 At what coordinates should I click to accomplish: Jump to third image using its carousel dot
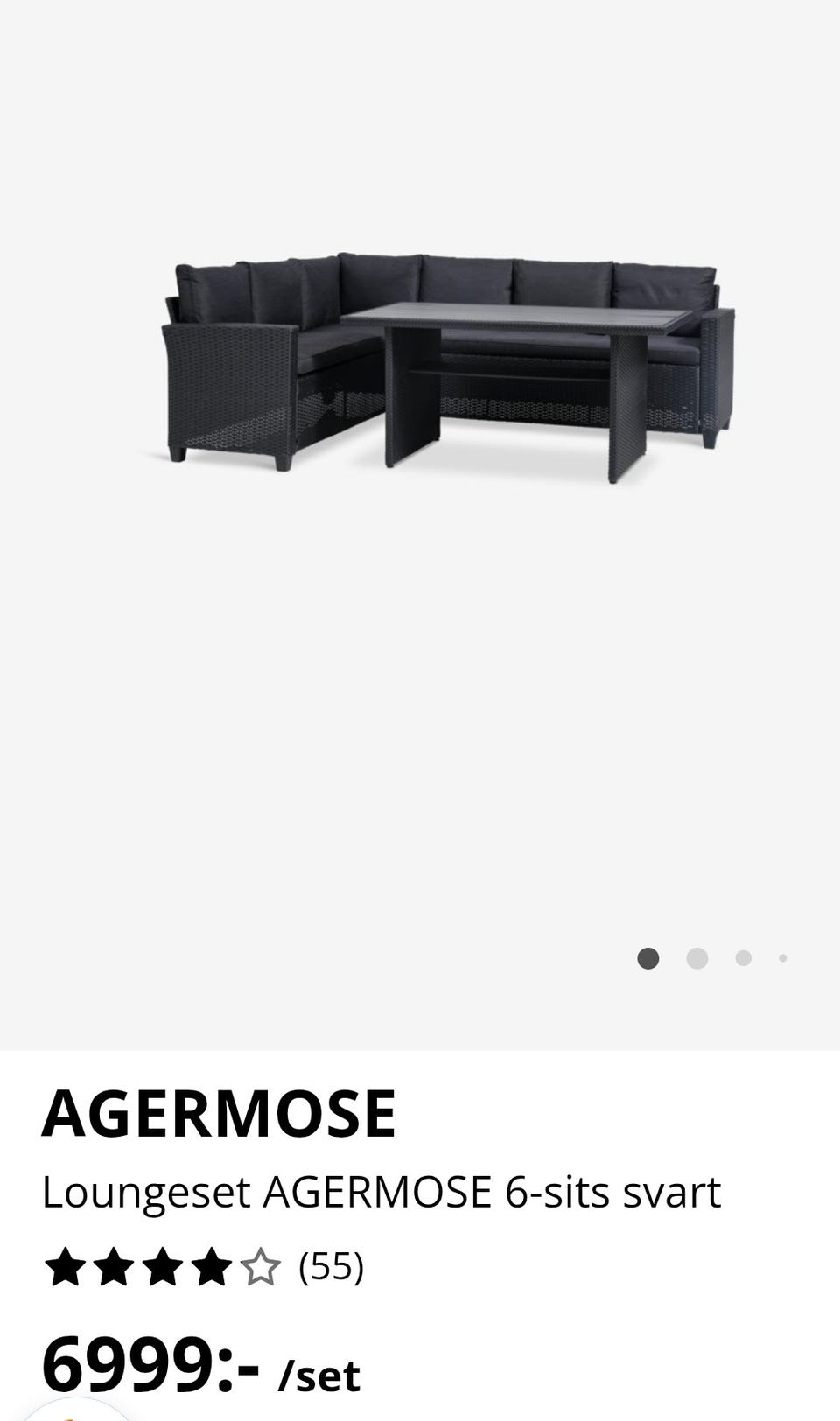743,959
